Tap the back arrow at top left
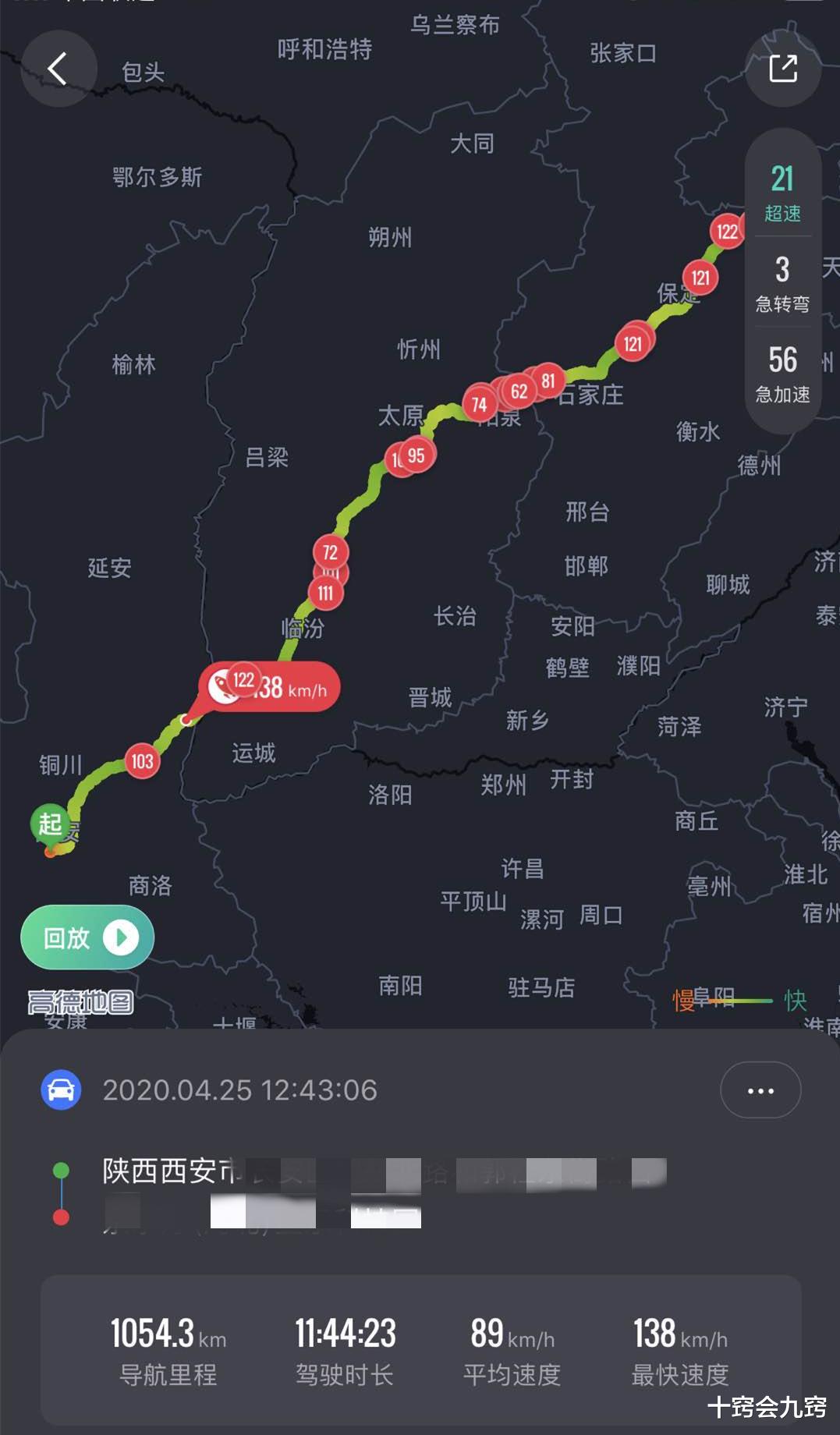This screenshot has width=840, height=1435. click(58, 69)
